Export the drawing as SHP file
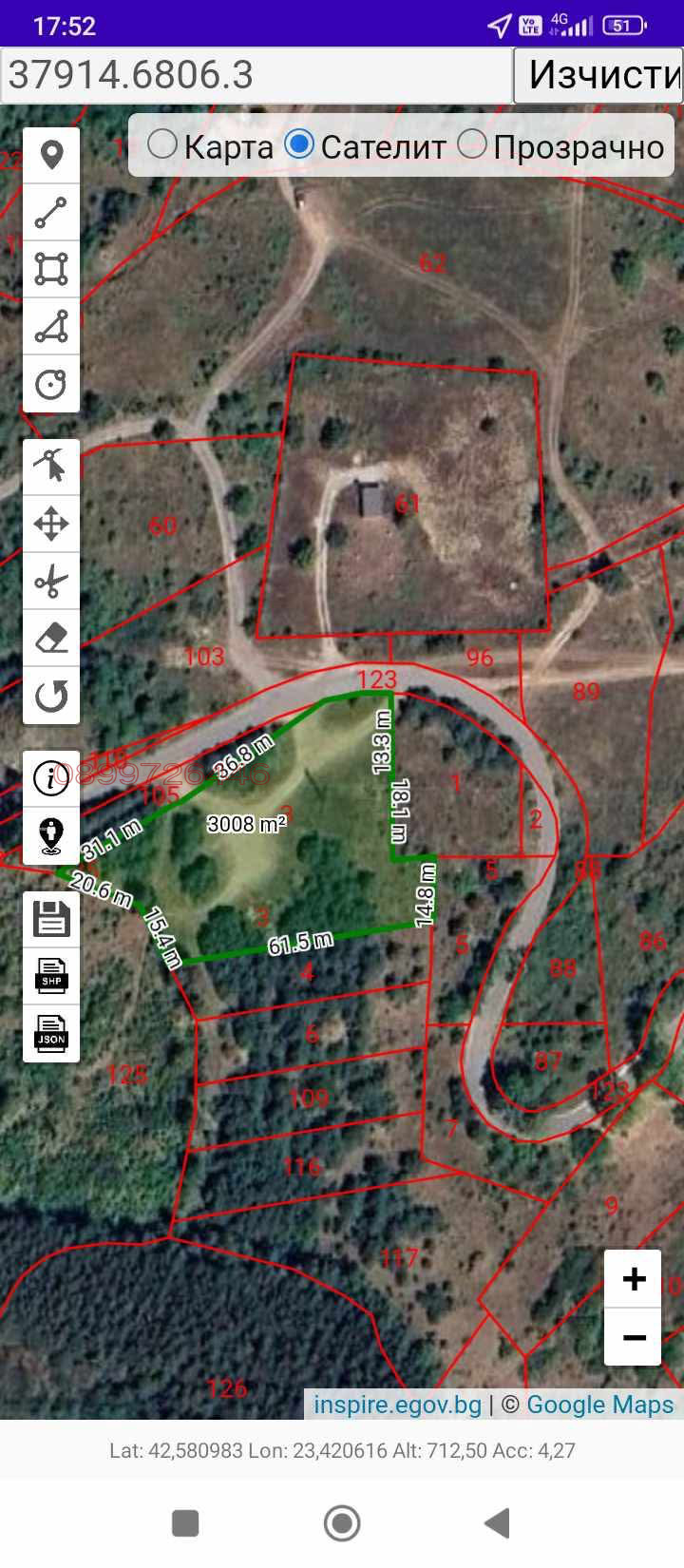The image size is (684, 1568). click(51, 976)
